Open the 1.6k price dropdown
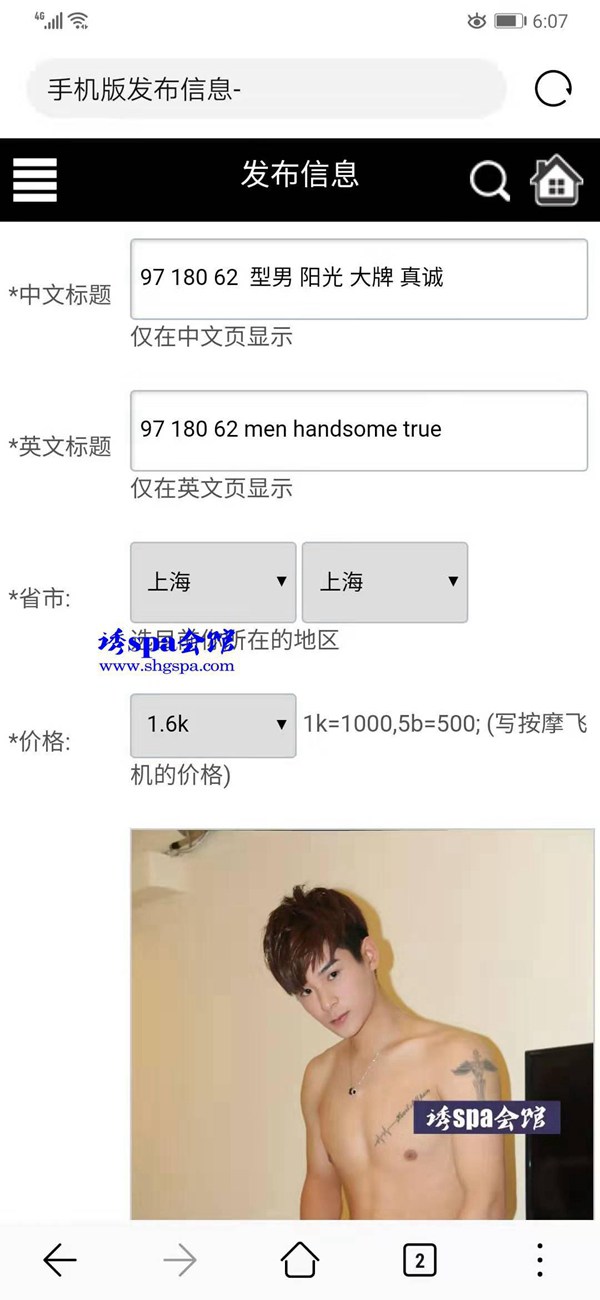The image size is (600, 1300). tap(213, 725)
